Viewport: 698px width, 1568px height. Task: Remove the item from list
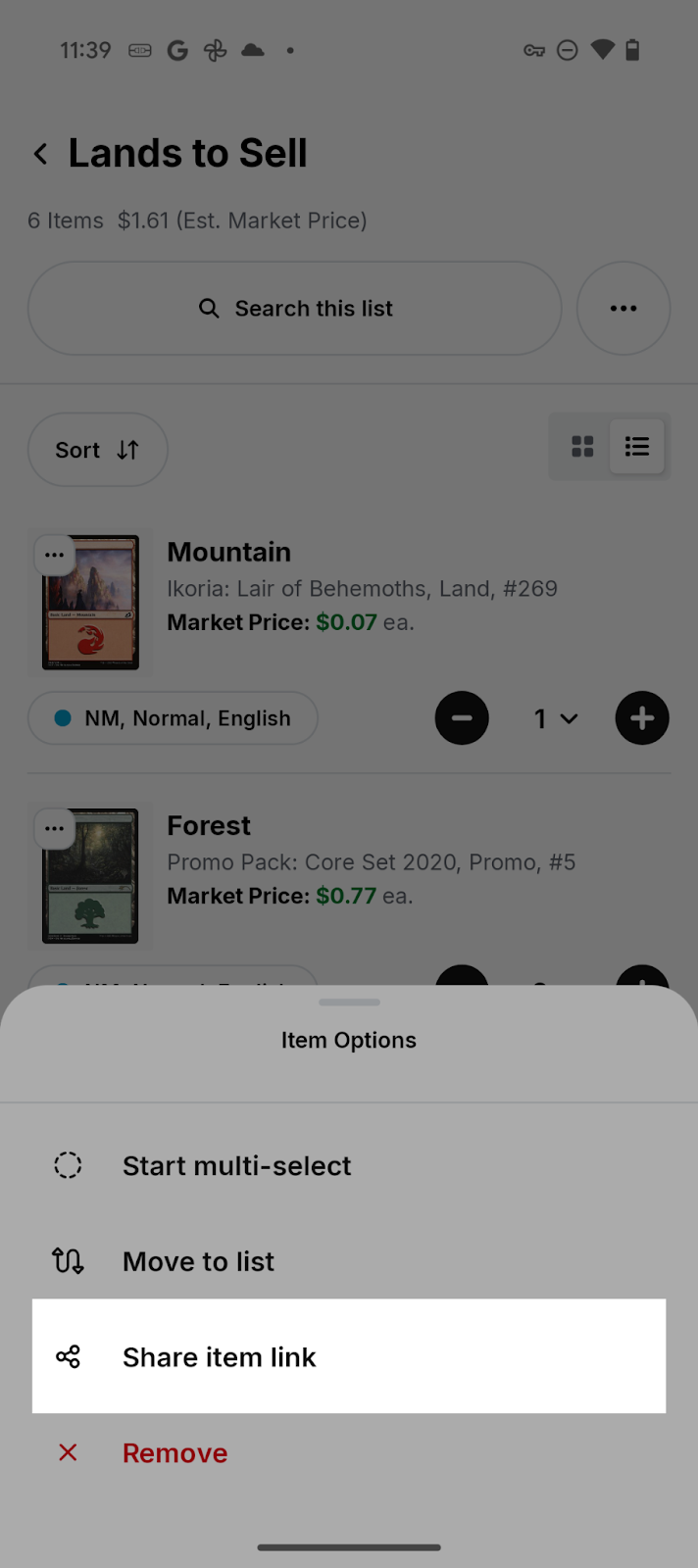coord(174,1452)
